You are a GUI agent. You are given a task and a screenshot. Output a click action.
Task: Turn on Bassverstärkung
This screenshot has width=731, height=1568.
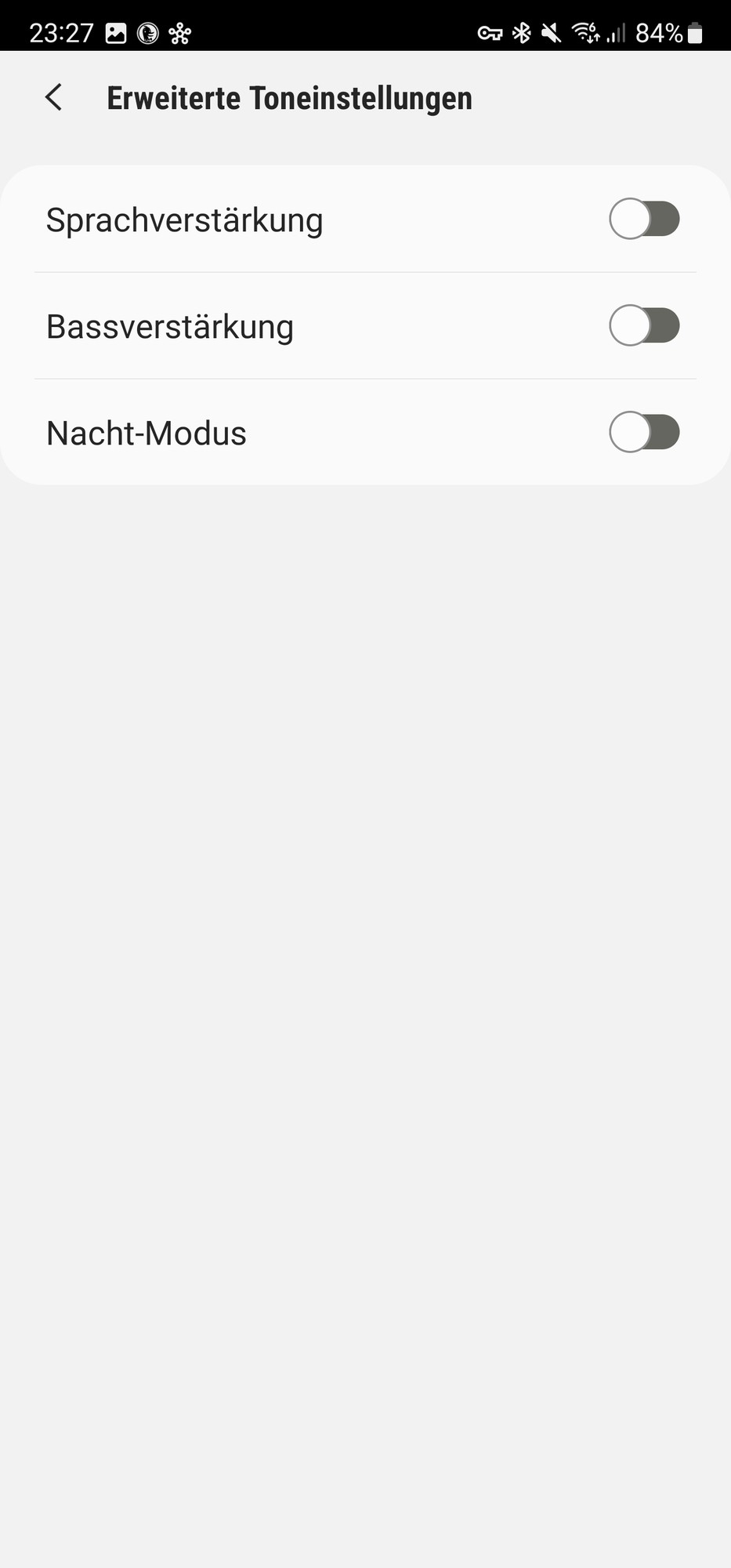[643, 325]
